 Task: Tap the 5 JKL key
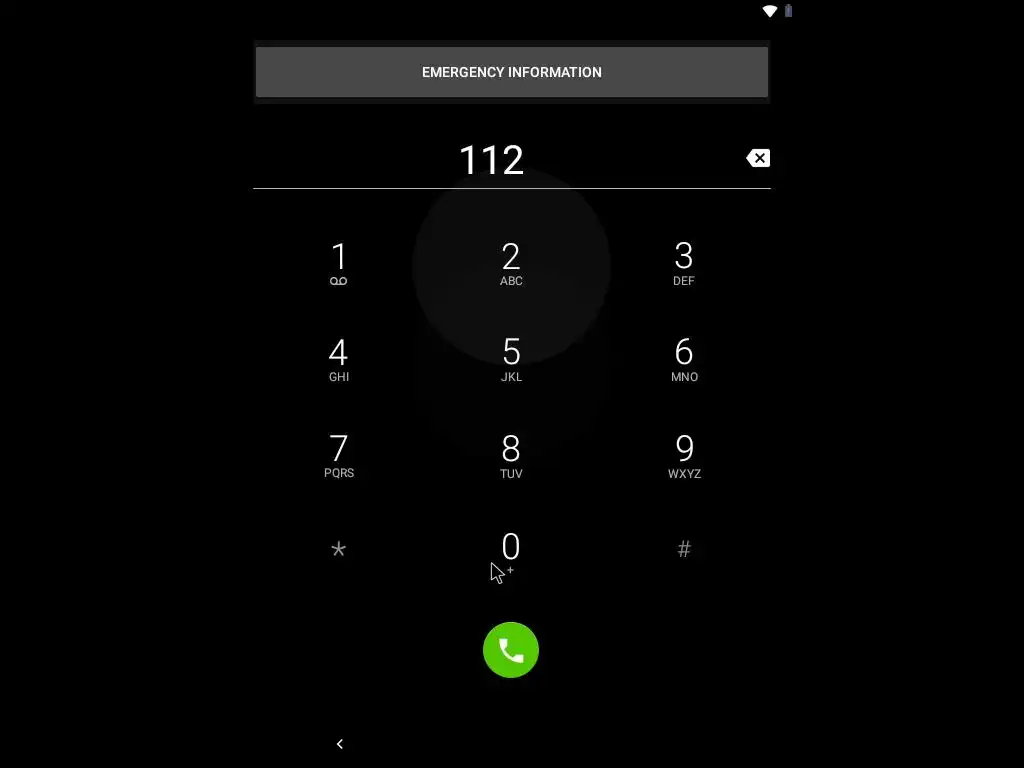coord(511,360)
